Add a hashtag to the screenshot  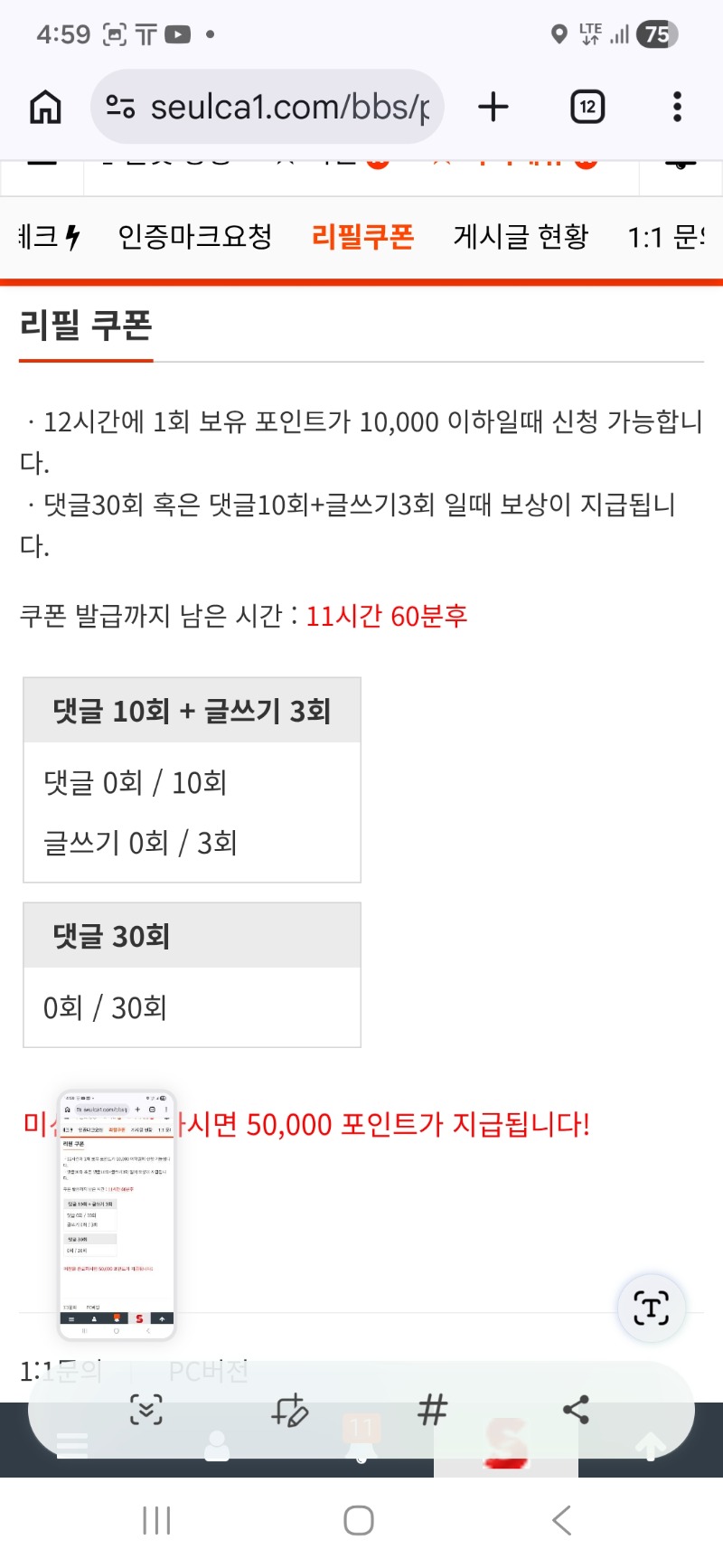click(432, 1410)
